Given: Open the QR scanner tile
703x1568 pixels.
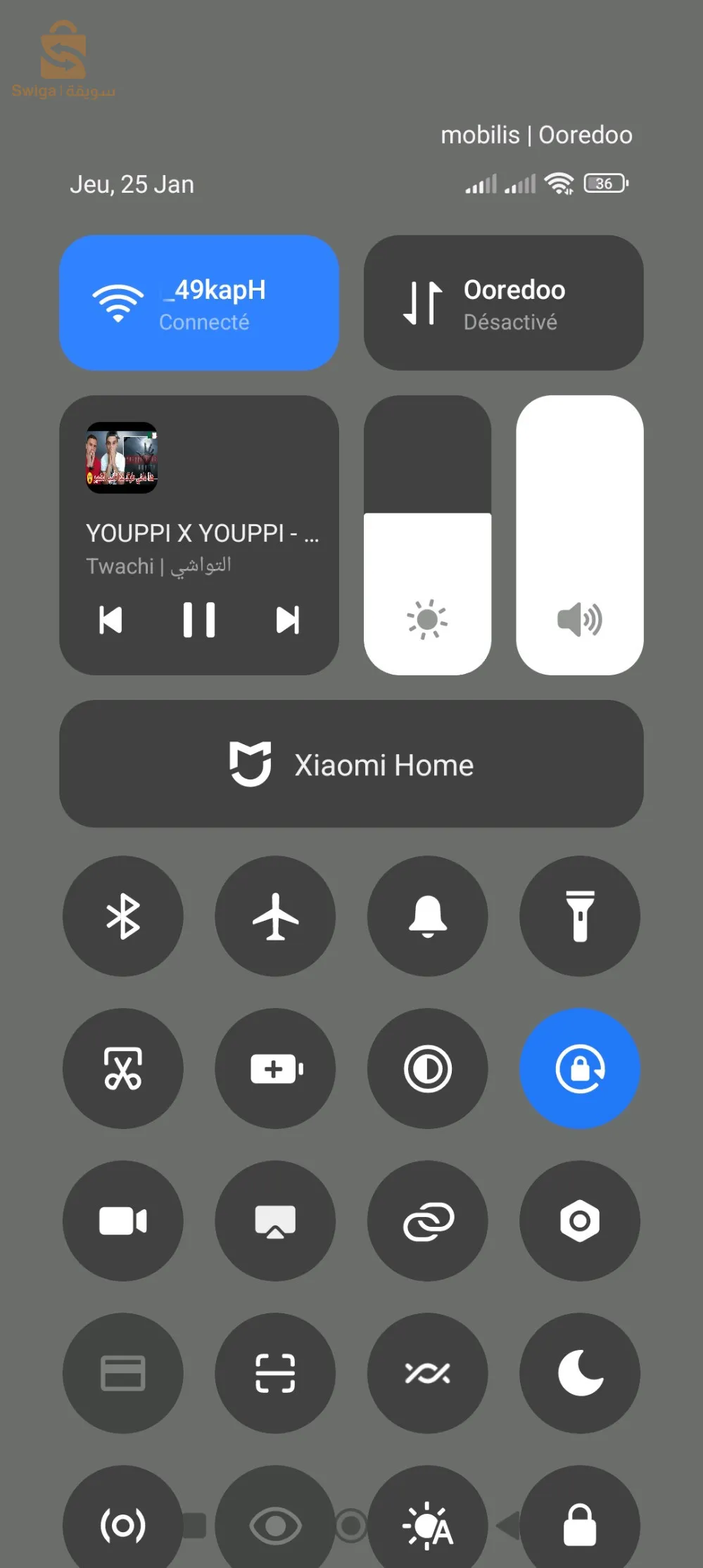Looking at the screenshot, I should [275, 1372].
